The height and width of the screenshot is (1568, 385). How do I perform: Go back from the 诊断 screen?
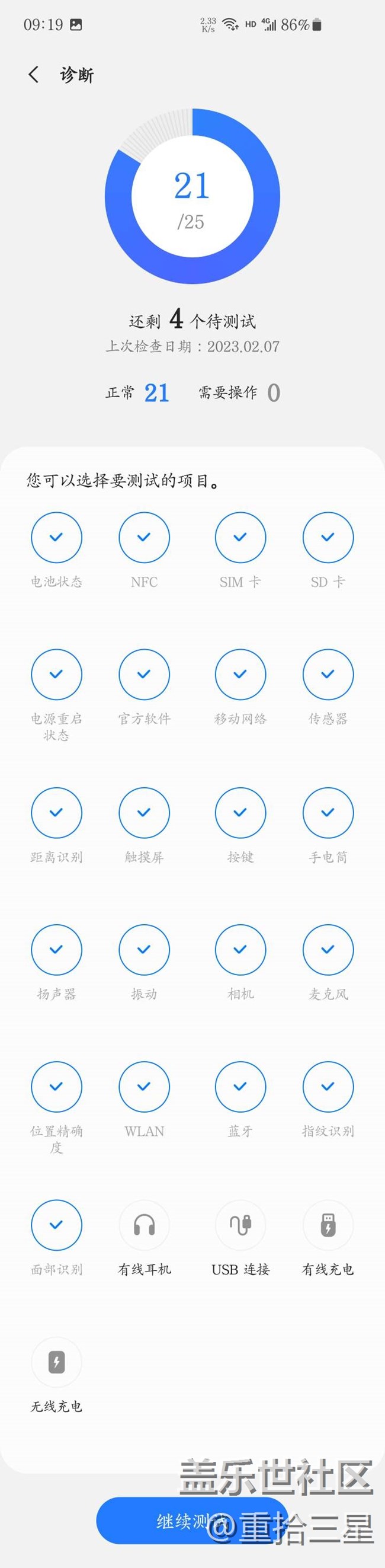33,75
